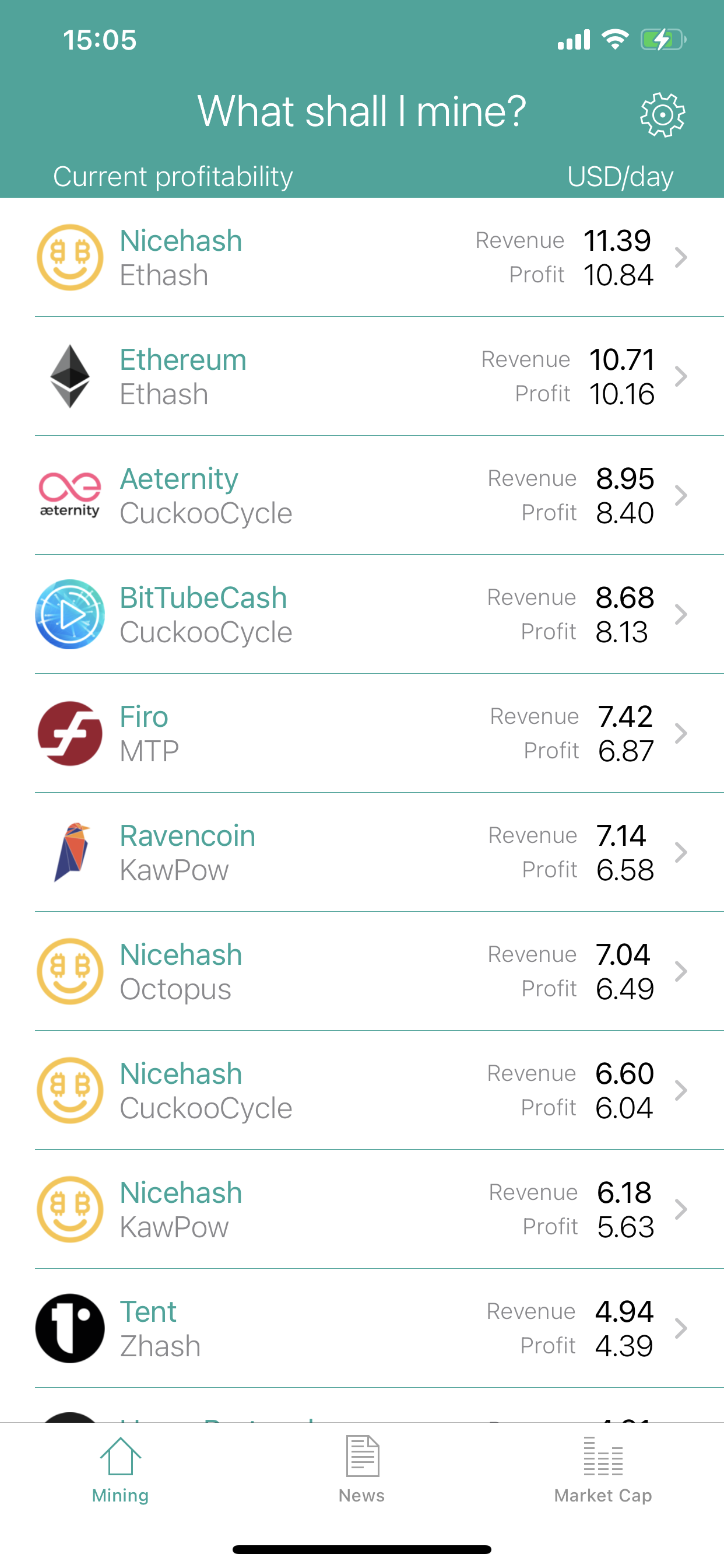
Task: Tap the Aeternity infinity logo
Action: pyautogui.click(x=70, y=495)
